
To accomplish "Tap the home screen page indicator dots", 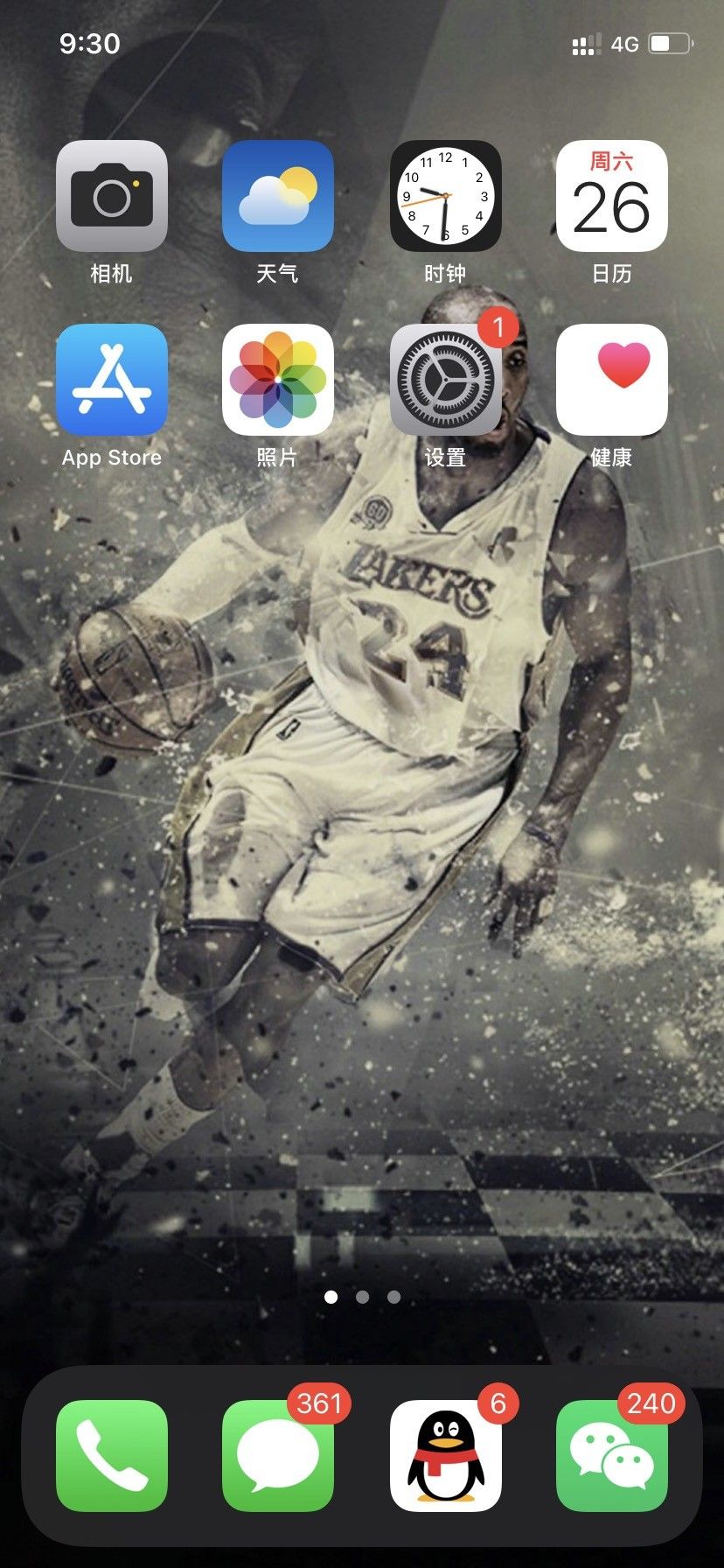I will (362, 1297).
